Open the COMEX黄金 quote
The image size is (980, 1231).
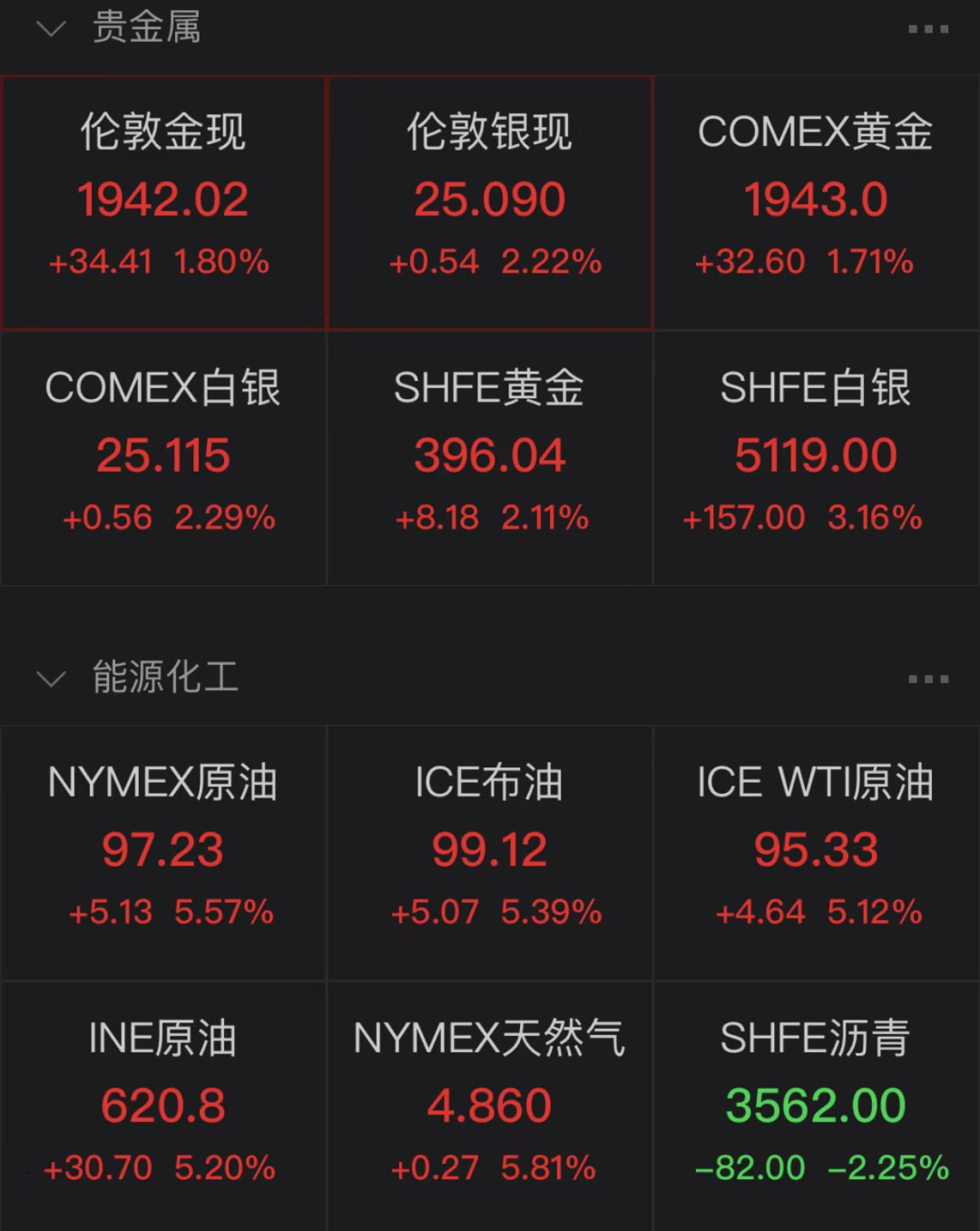[x=816, y=201]
